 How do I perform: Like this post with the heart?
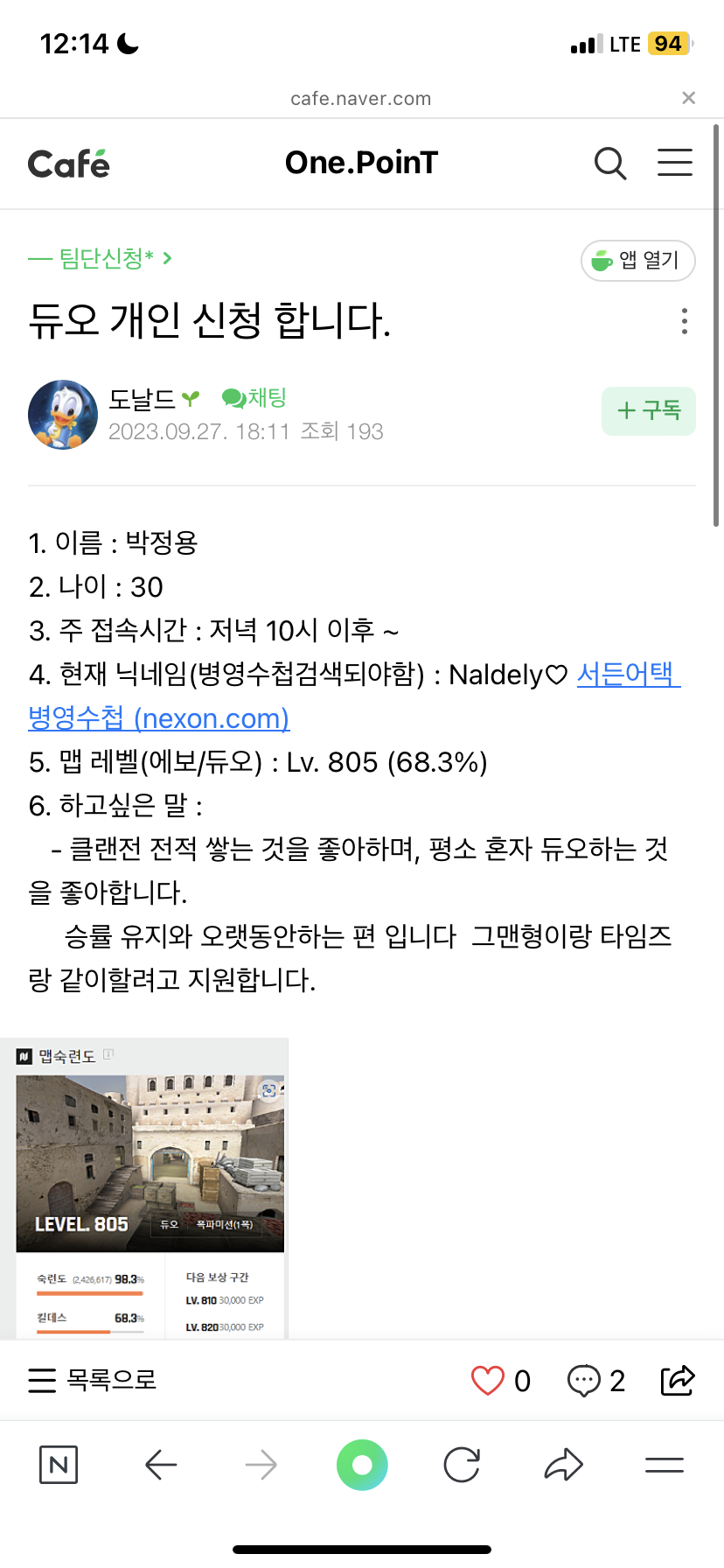[x=488, y=1380]
